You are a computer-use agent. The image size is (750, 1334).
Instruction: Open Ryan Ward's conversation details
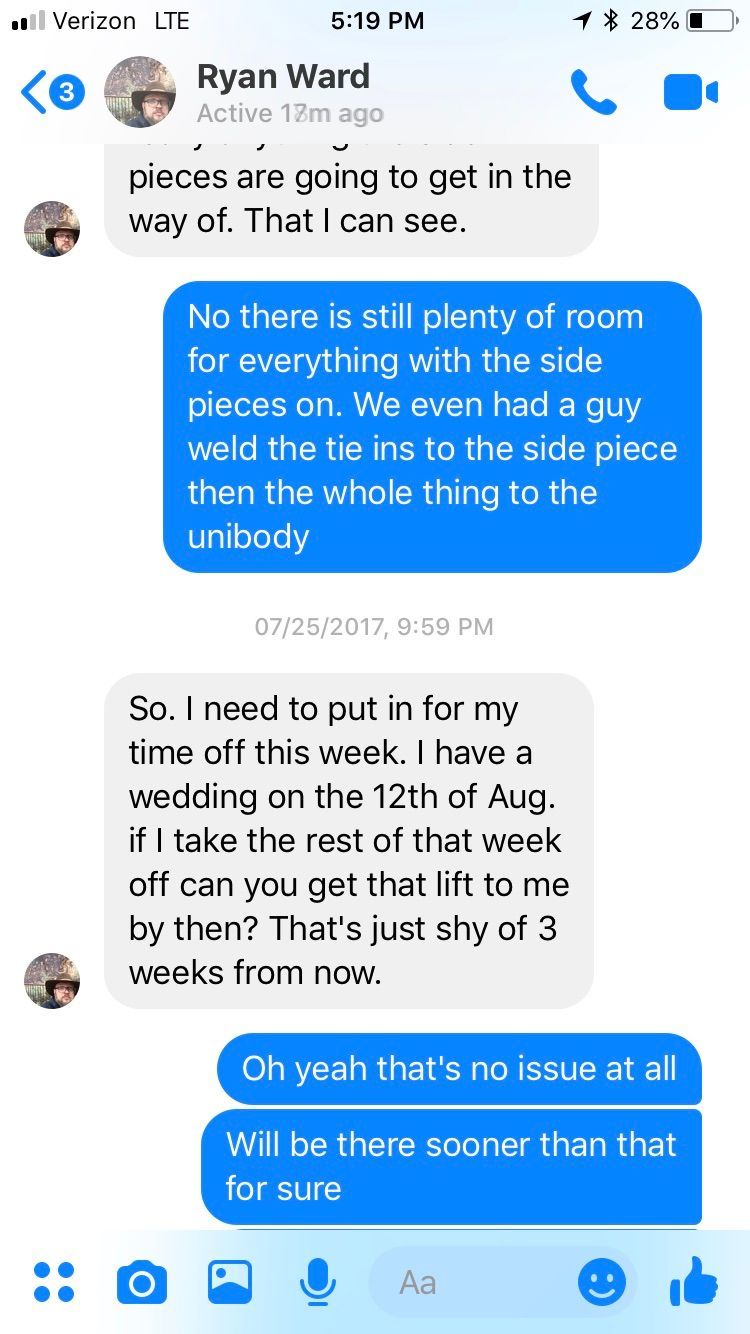click(283, 92)
